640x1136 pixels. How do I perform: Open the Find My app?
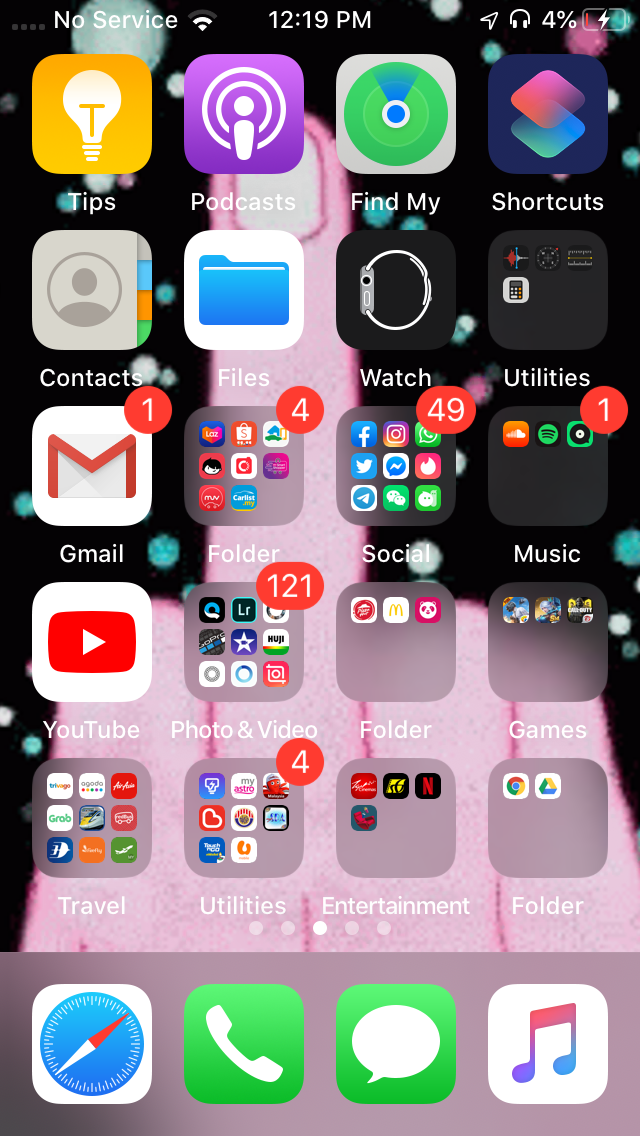396,114
